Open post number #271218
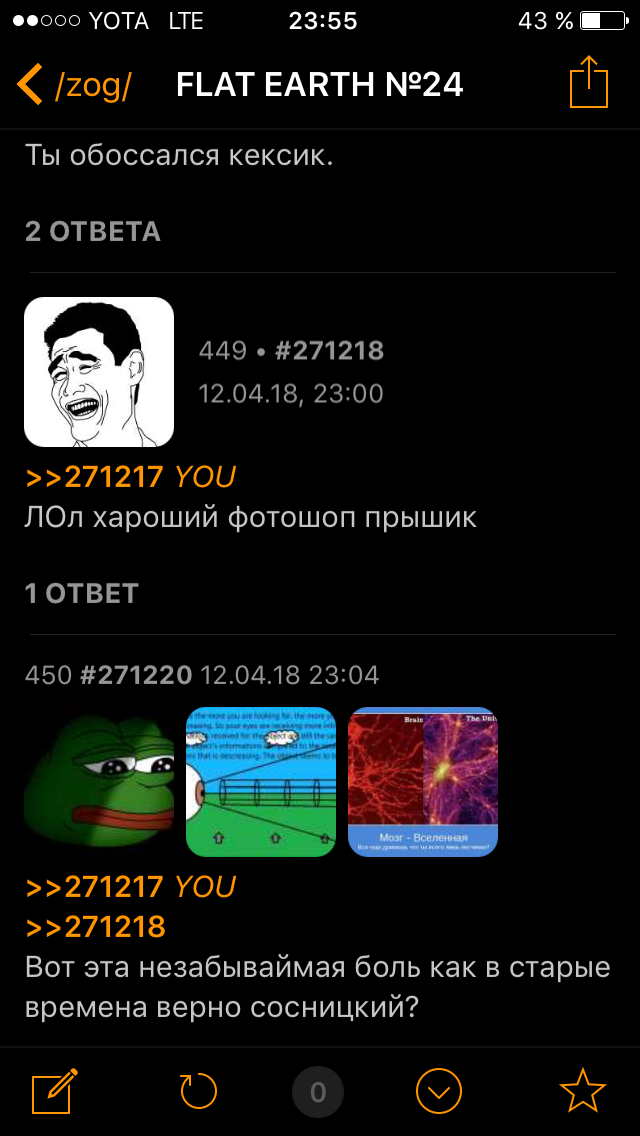 [x=329, y=351]
